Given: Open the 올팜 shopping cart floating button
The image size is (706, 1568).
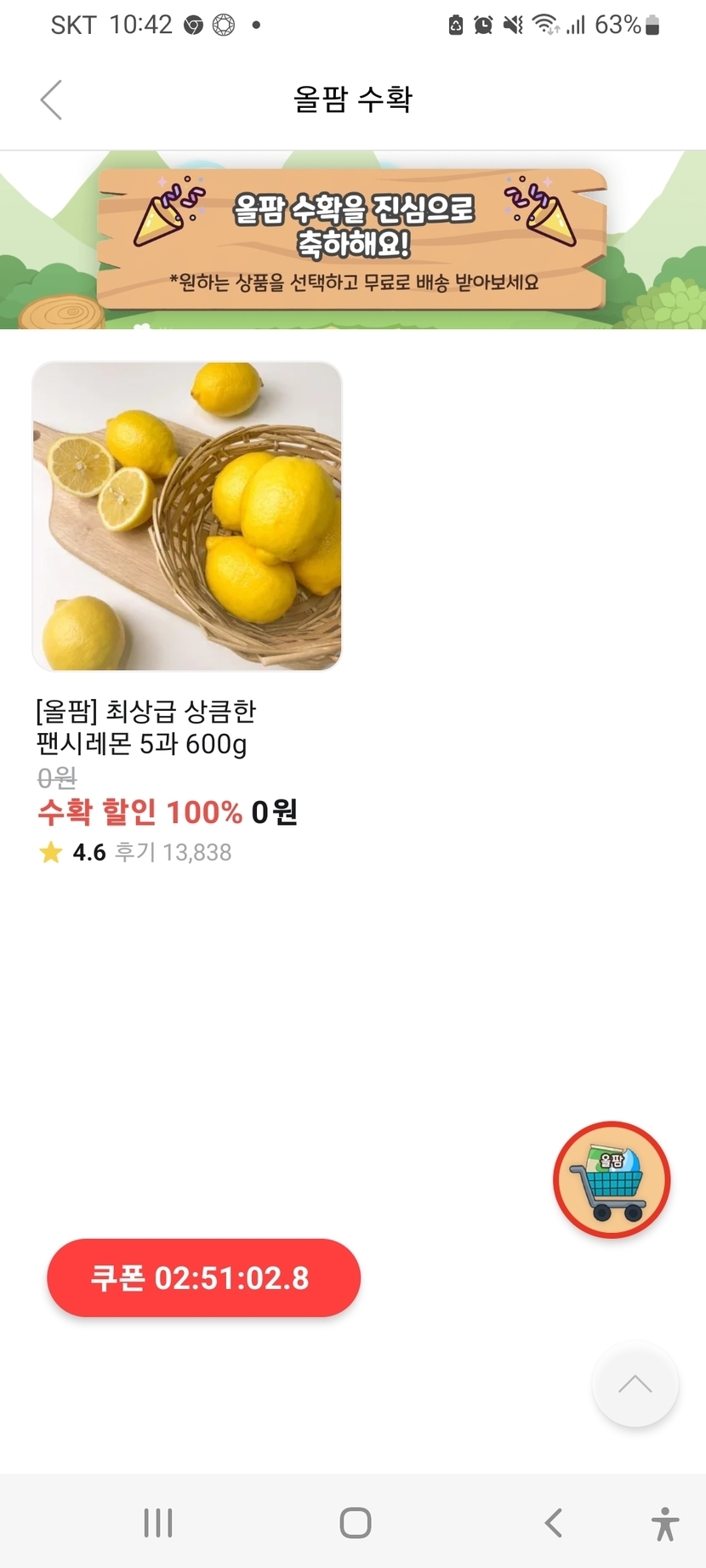Looking at the screenshot, I should tap(612, 1179).
